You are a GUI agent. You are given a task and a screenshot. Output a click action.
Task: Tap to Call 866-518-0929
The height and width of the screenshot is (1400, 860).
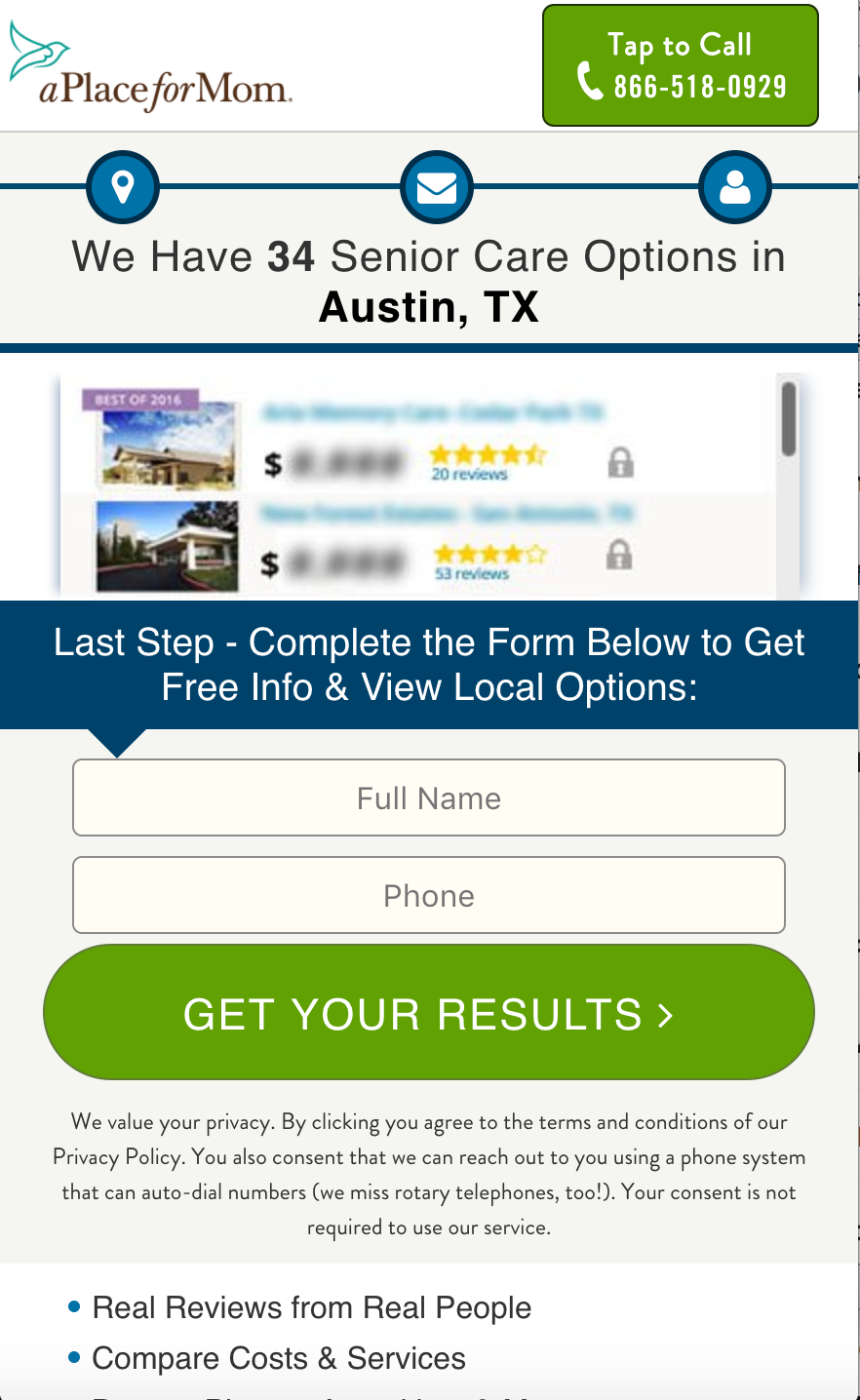coord(680,65)
